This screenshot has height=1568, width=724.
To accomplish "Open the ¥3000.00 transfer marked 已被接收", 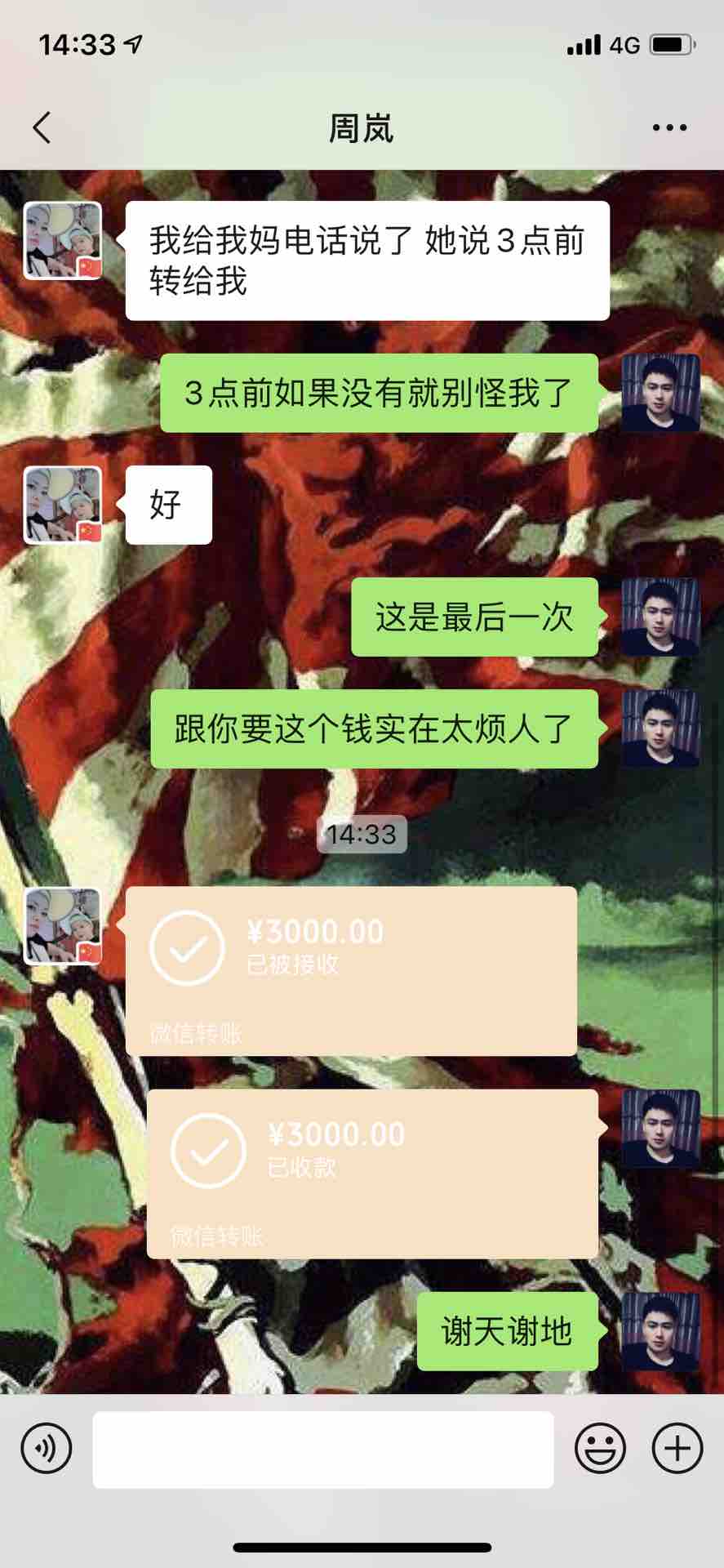I will 351,971.
